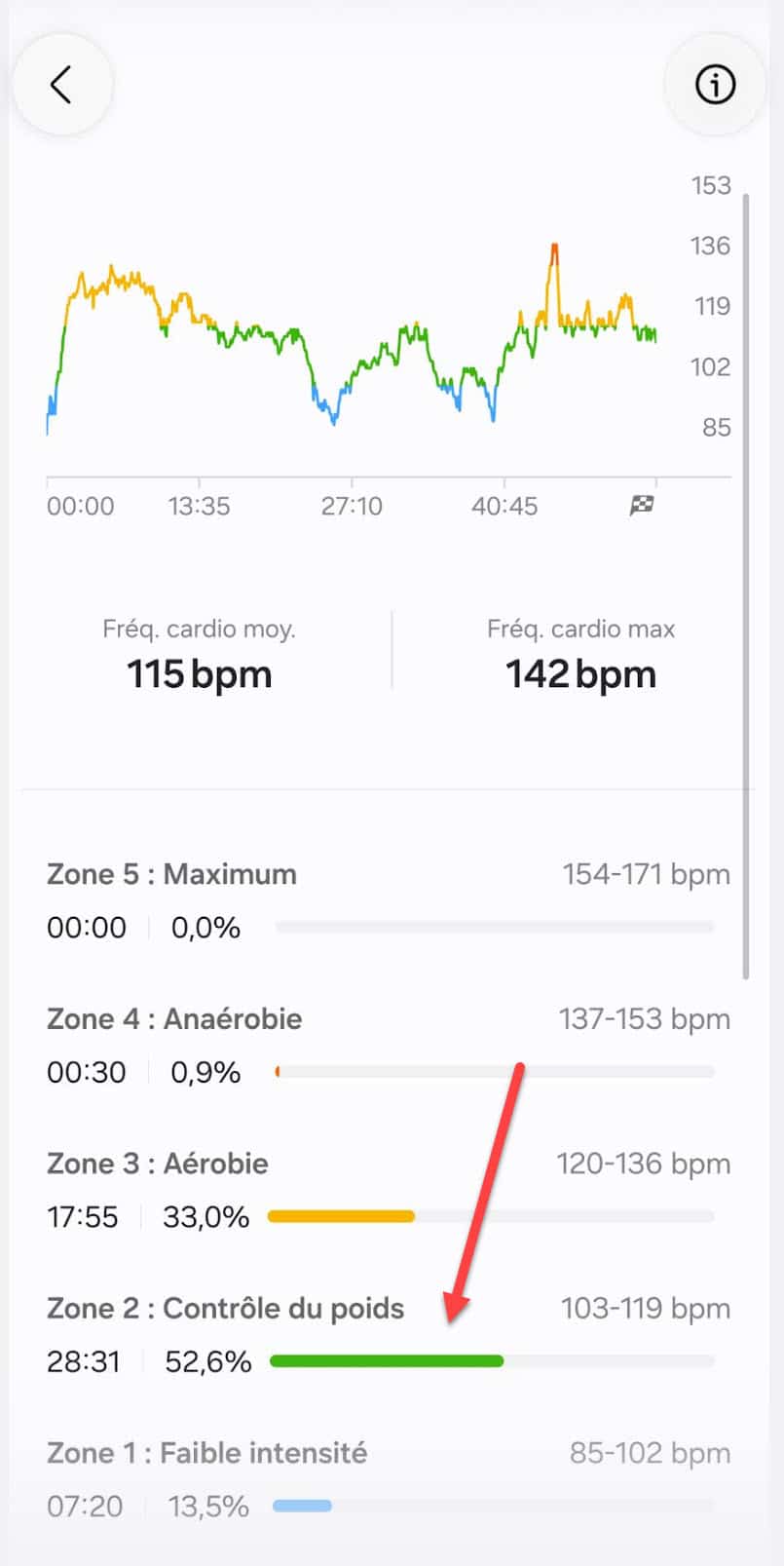Screen dimensions: 784x1566
Task: Open the heart rate info icon
Action: (715, 85)
